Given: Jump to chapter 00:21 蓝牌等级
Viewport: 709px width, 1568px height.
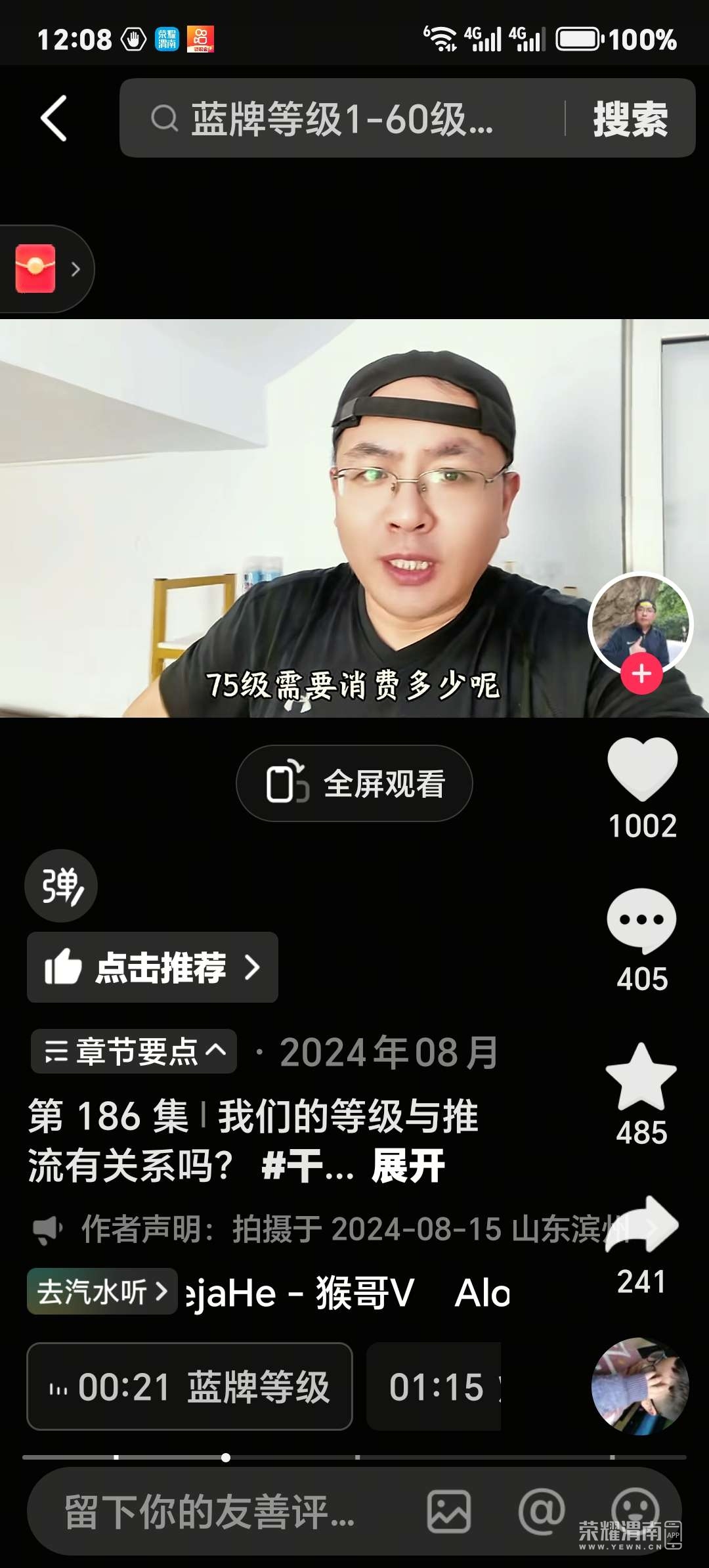Looking at the screenshot, I should (190, 1386).
